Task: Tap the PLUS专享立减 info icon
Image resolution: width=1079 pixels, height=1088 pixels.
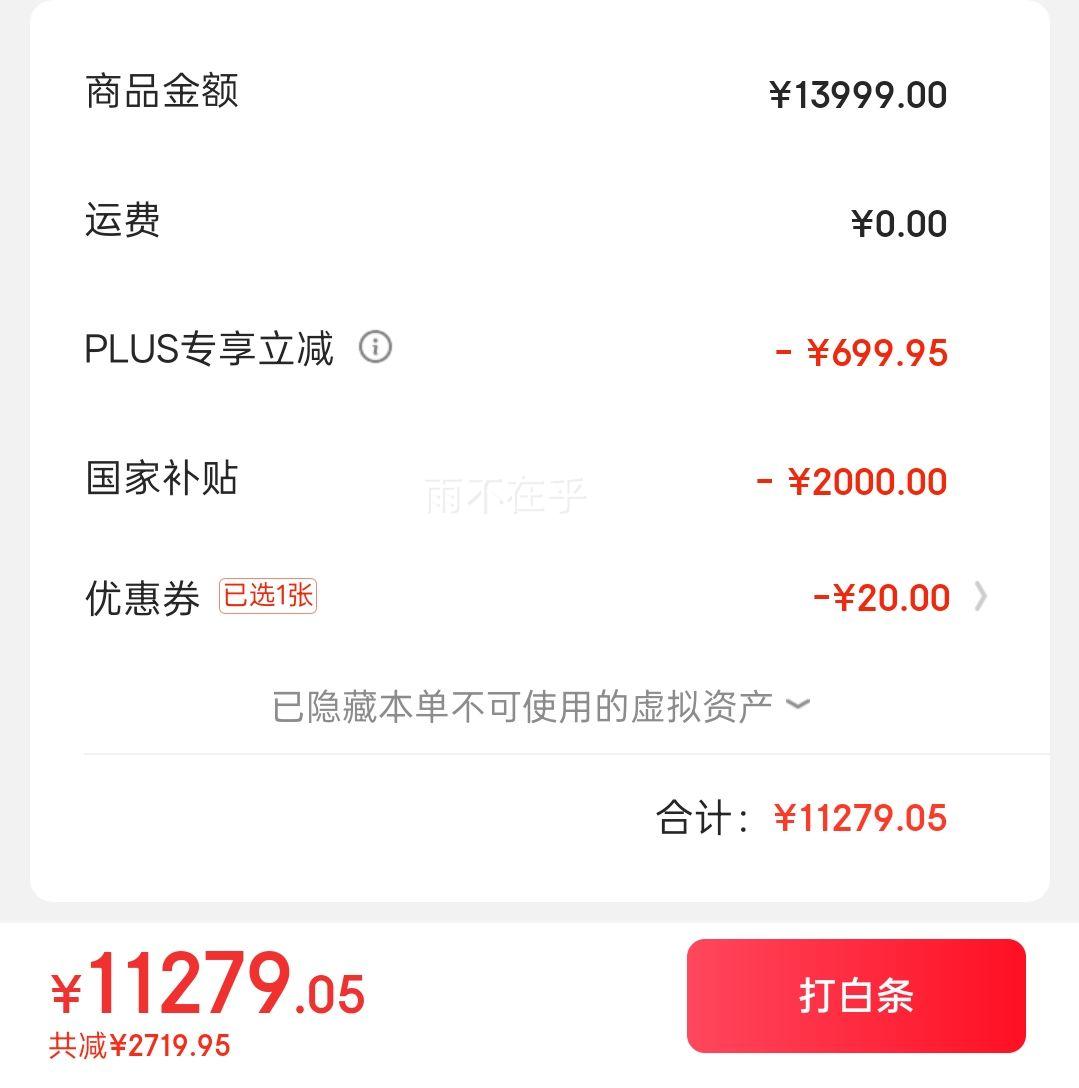Action: point(375,347)
